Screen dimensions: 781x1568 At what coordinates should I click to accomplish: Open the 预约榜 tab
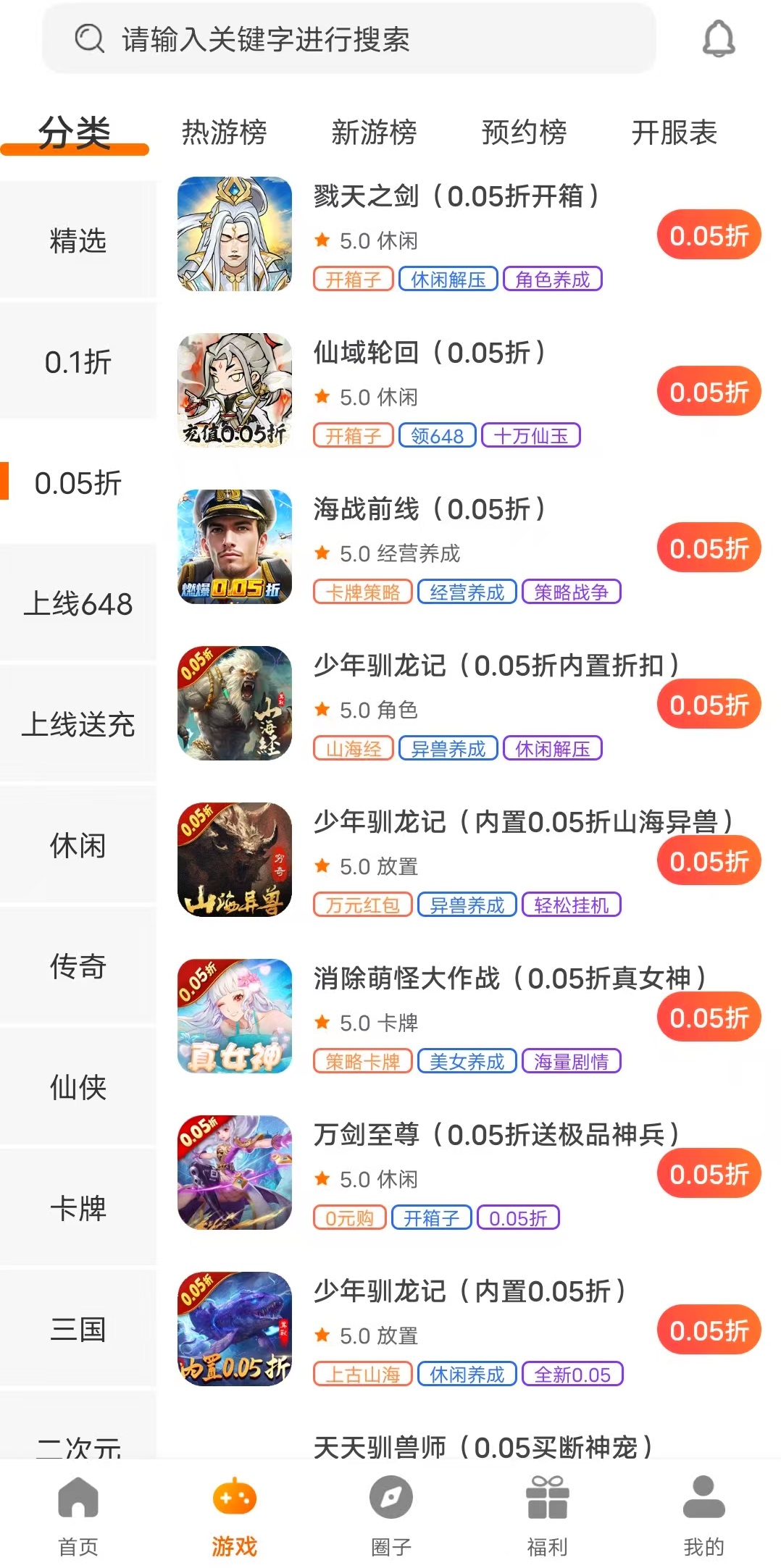524,133
